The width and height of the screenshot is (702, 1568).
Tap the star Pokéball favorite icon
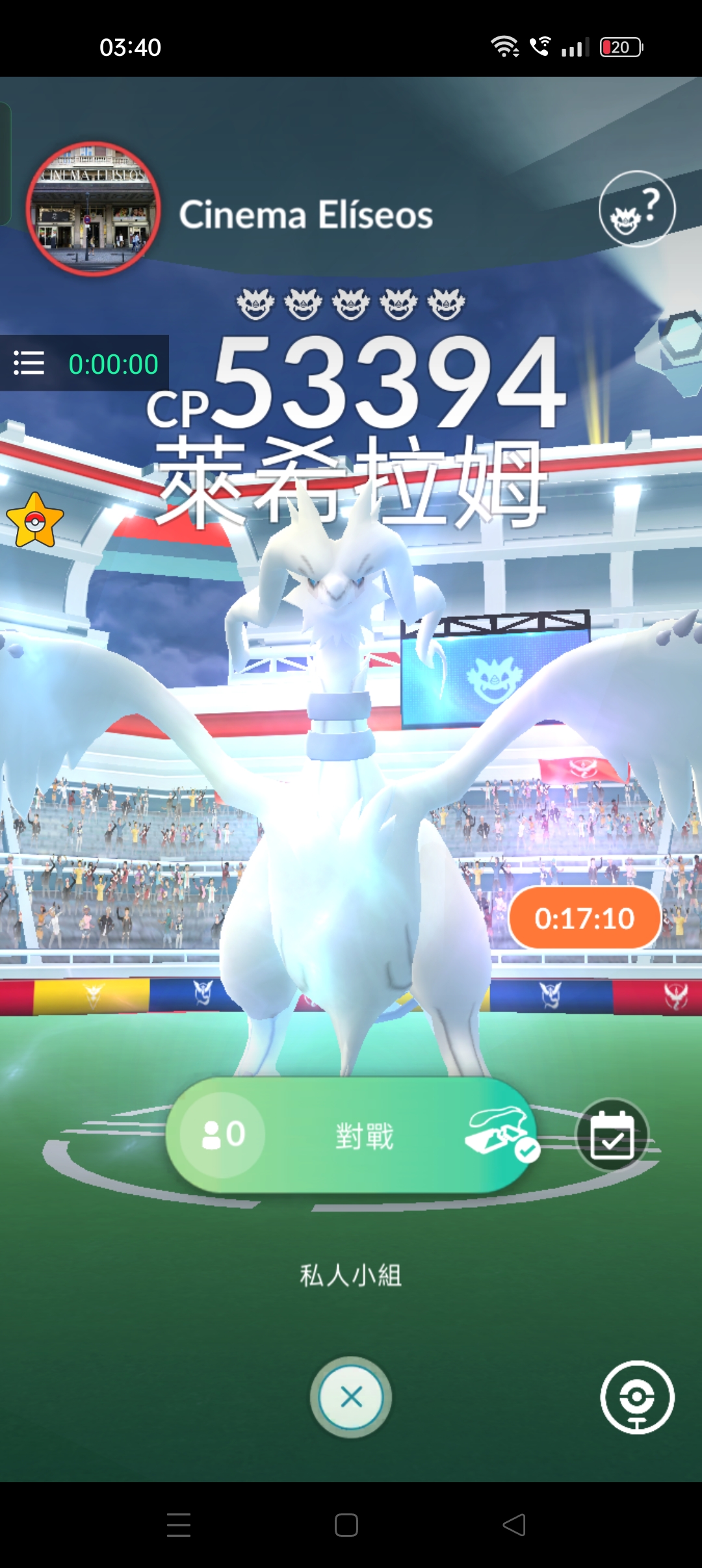[35, 521]
